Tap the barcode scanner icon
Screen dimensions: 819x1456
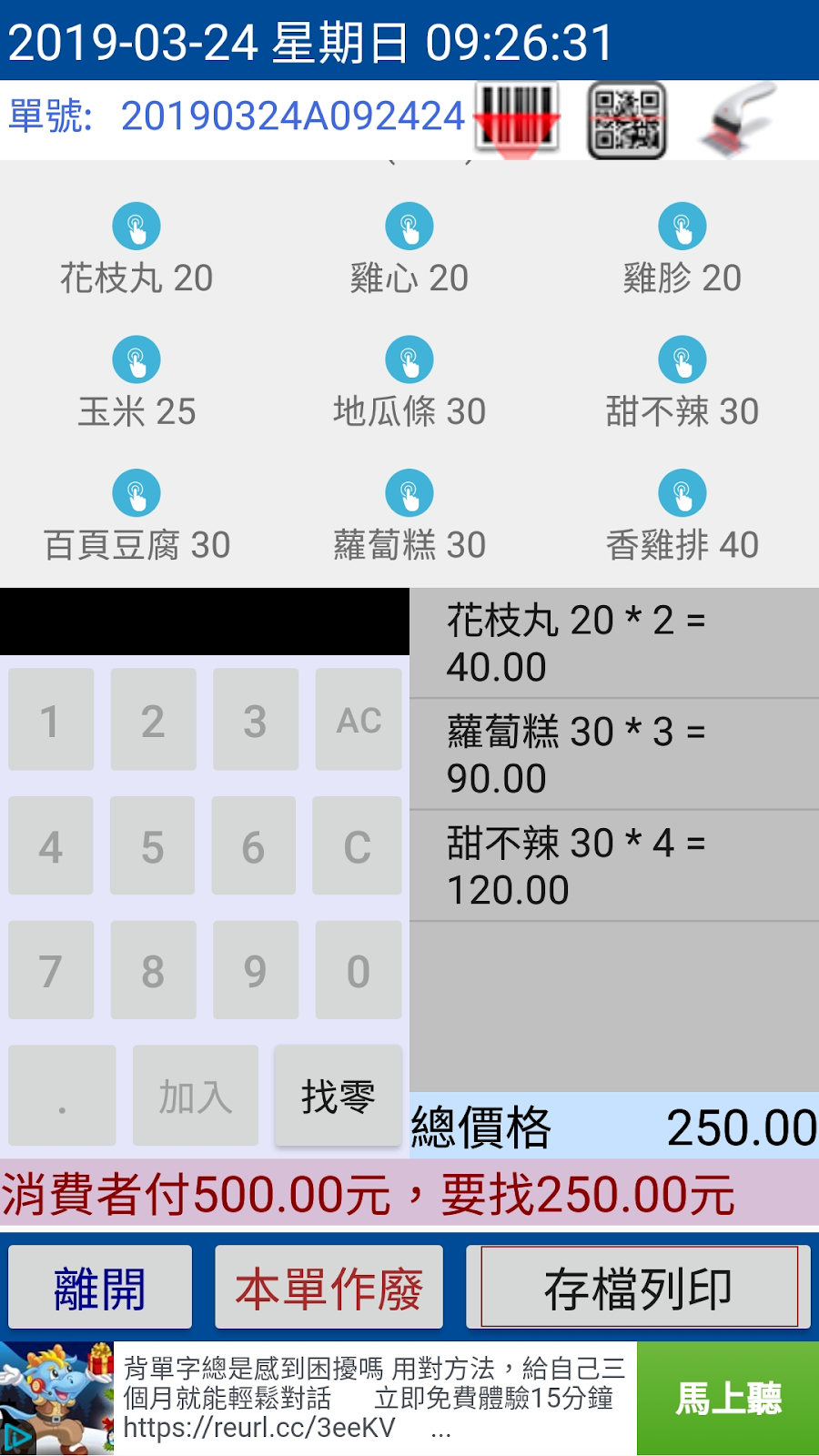(x=517, y=120)
